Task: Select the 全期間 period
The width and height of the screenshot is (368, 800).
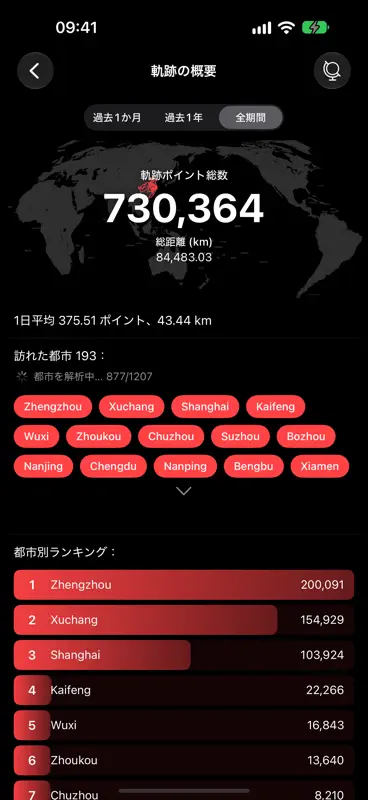Action: tap(251, 118)
